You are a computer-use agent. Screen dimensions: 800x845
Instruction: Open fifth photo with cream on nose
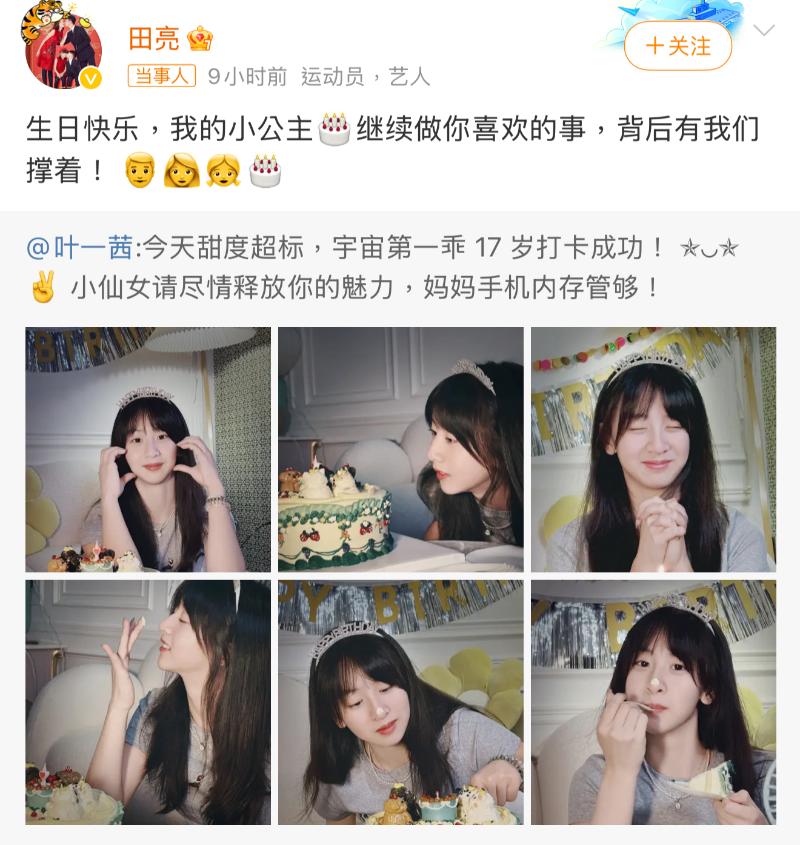[400, 702]
